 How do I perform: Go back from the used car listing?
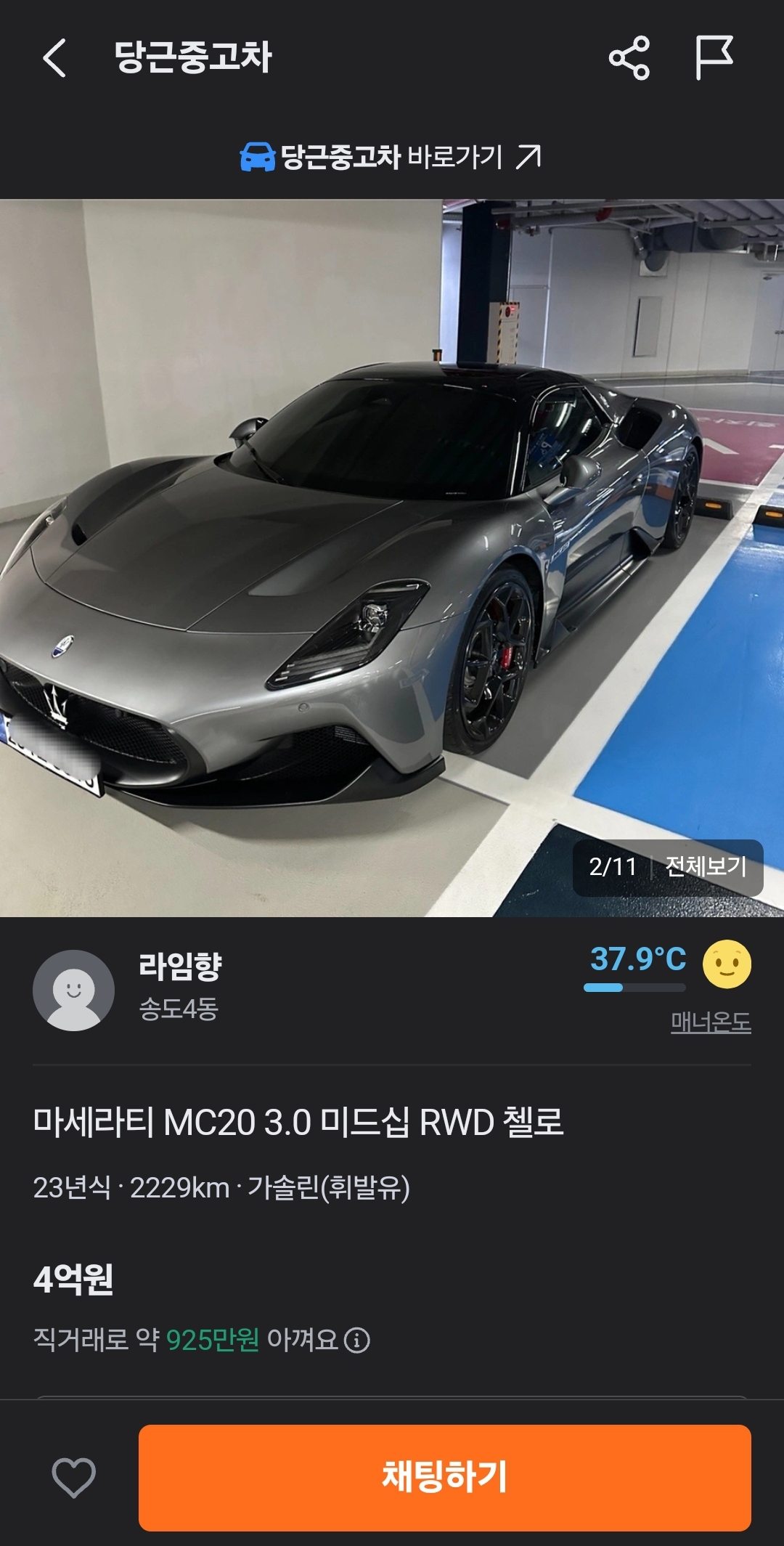tap(54, 58)
